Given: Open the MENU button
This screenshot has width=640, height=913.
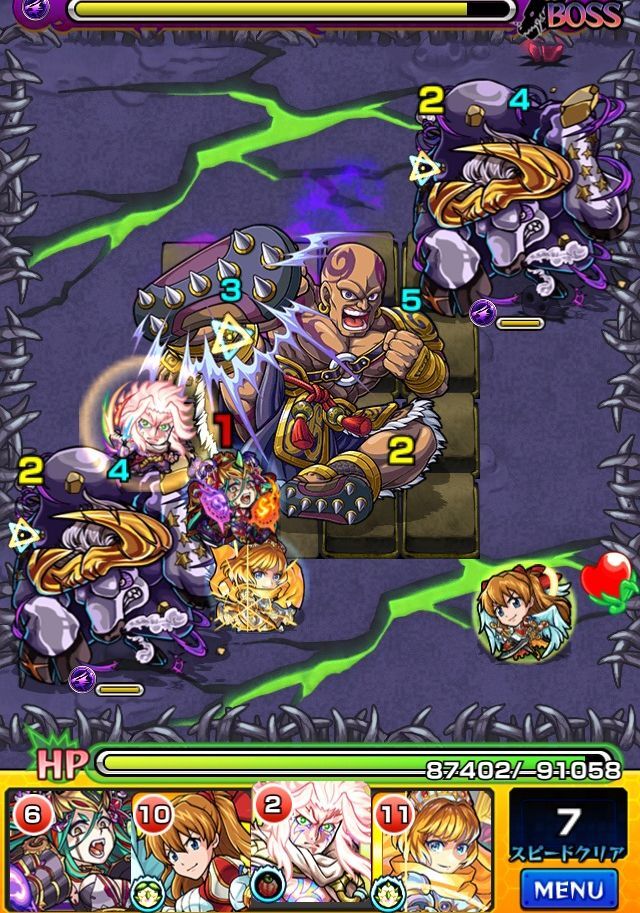Looking at the screenshot, I should (569, 888).
